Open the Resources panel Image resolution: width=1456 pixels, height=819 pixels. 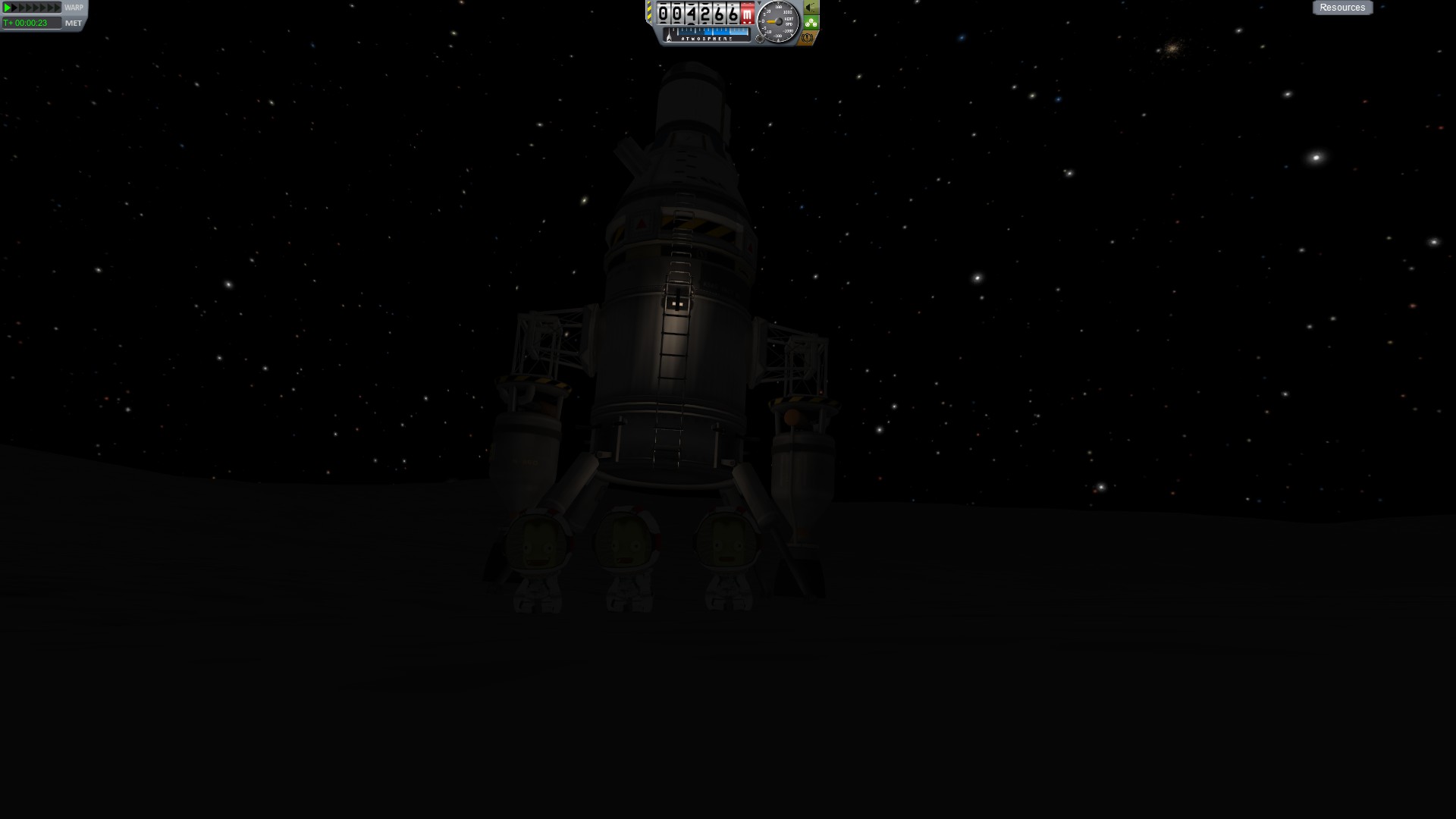(x=1341, y=8)
